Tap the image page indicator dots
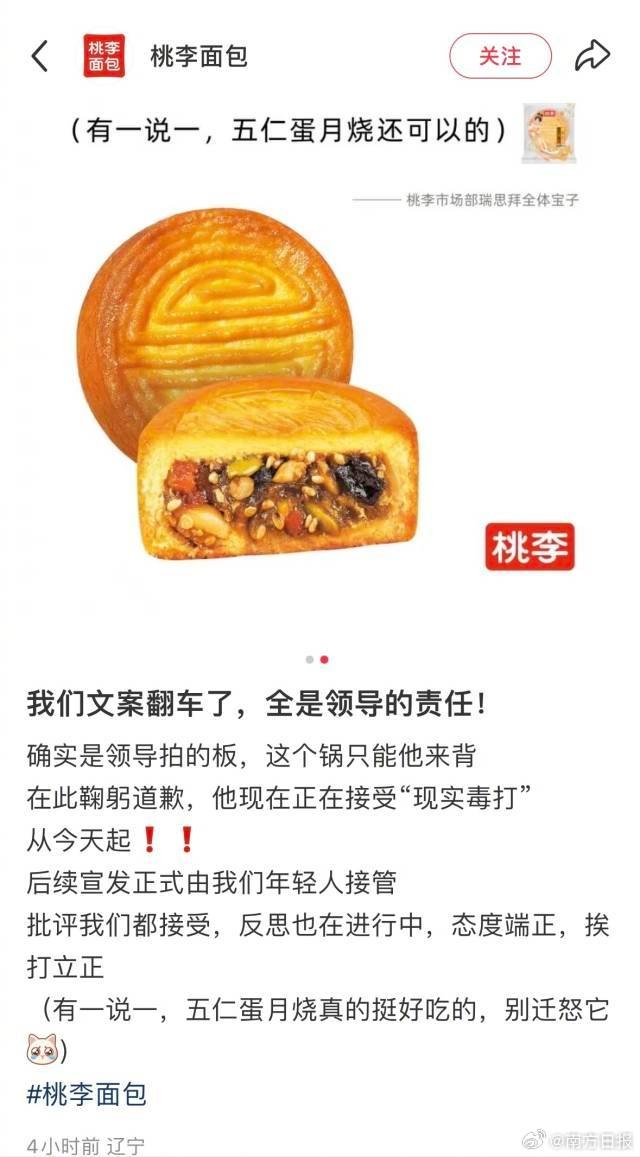Image resolution: width=640 pixels, height=1157 pixels. point(317,659)
